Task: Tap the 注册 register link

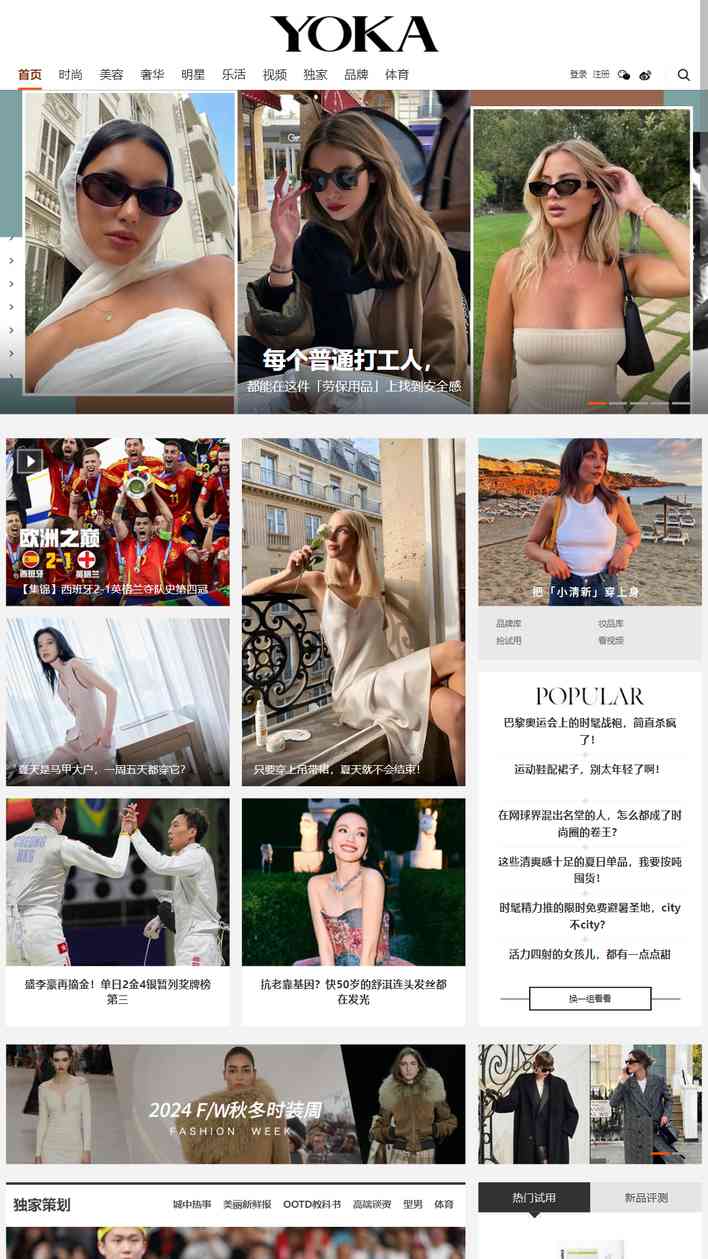Action: (x=601, y=75)
